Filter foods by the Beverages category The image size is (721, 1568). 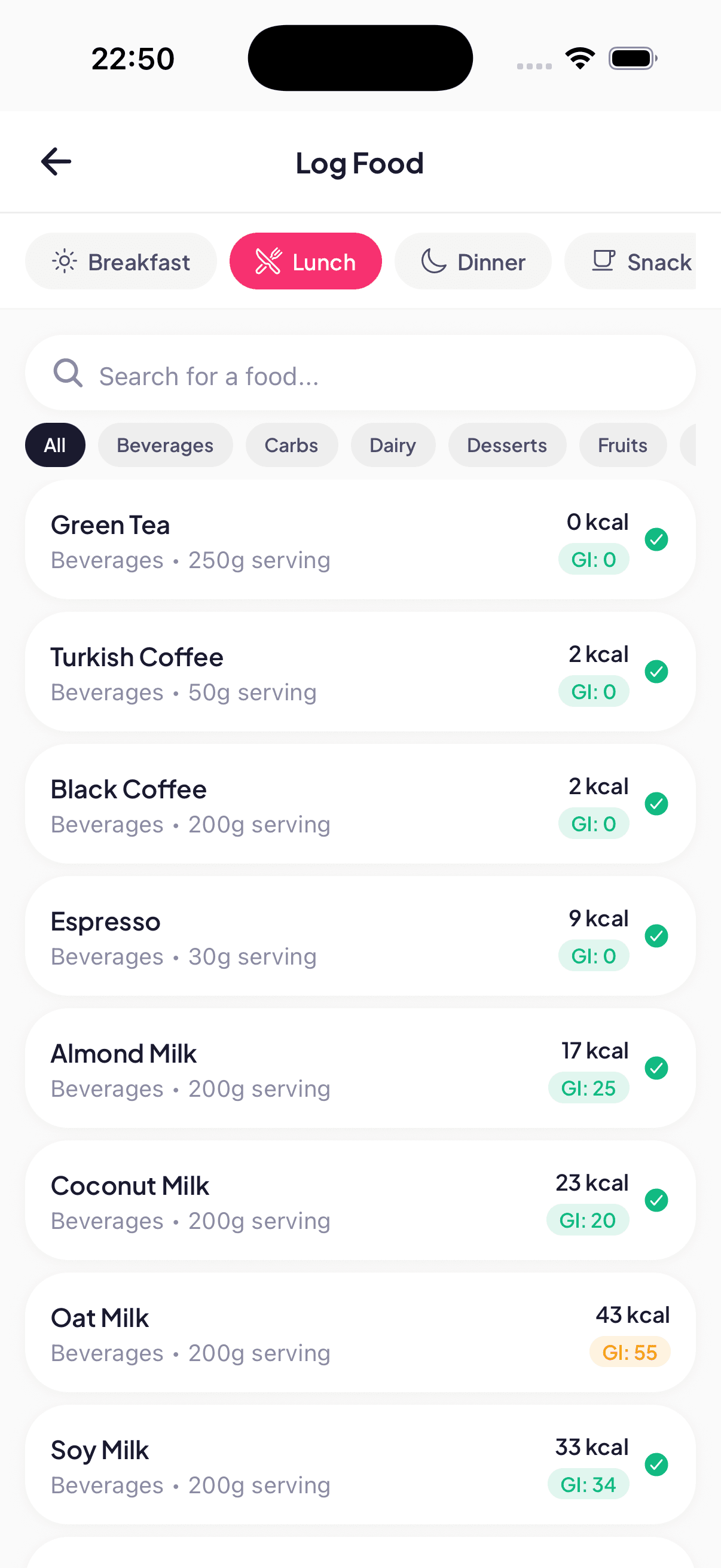click(165, 445)
